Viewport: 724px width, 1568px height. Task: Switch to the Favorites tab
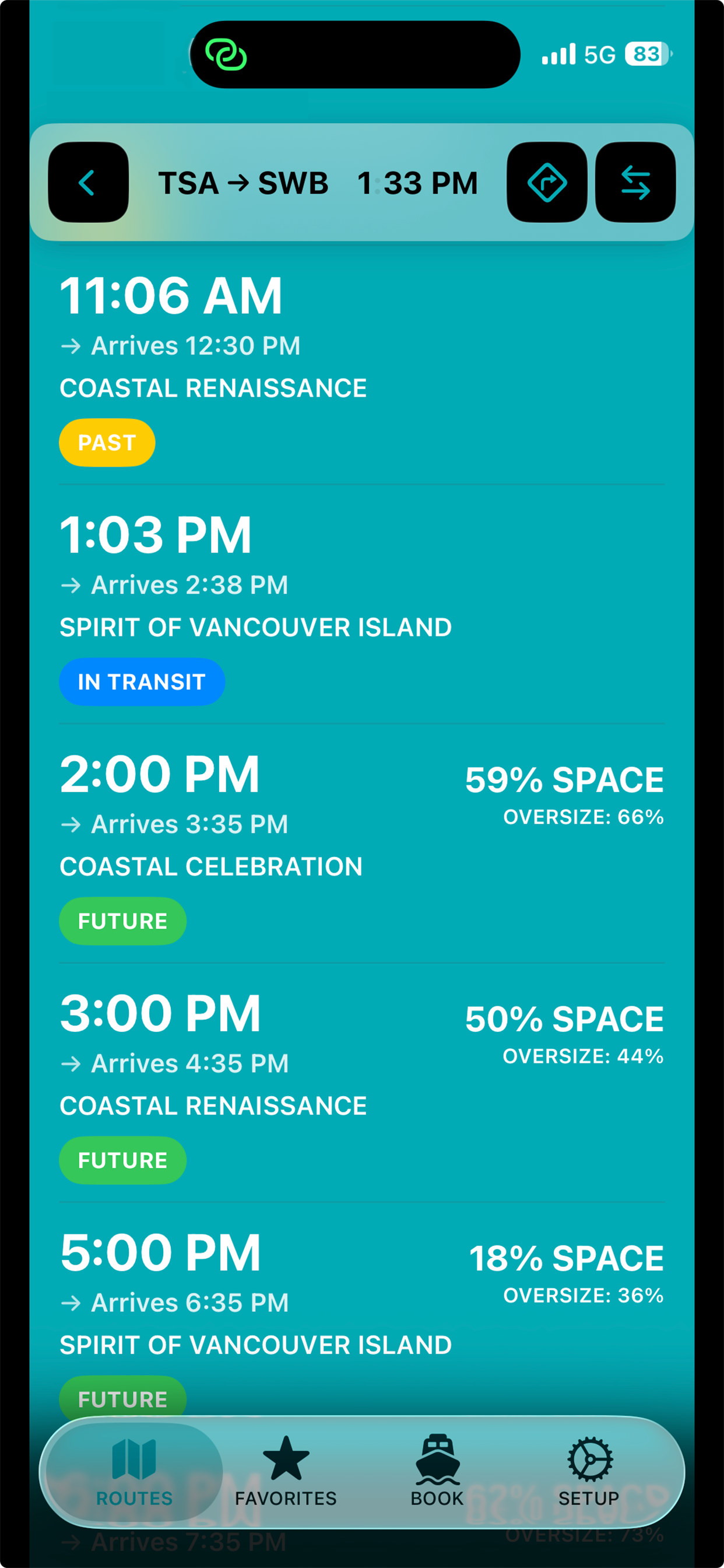coord(285,1472)
